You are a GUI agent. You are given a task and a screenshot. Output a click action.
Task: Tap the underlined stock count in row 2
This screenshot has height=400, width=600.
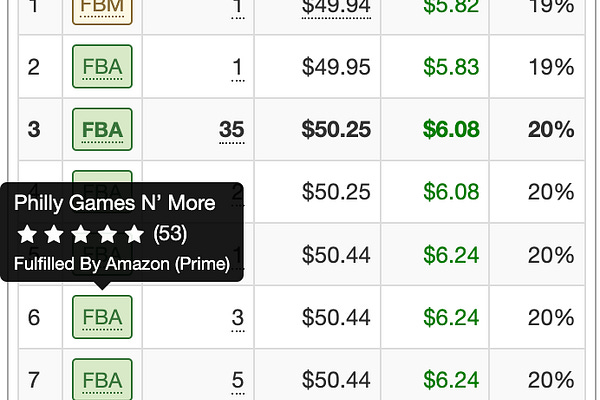tap(237, 68)
